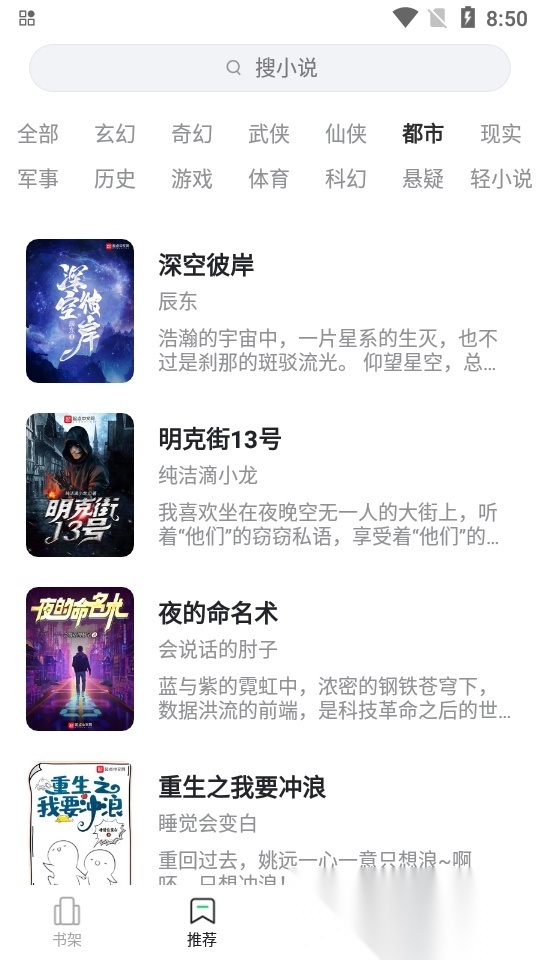Select the 现实 category
The height and width of the screenshot is (960, 540).
[501, 133]
